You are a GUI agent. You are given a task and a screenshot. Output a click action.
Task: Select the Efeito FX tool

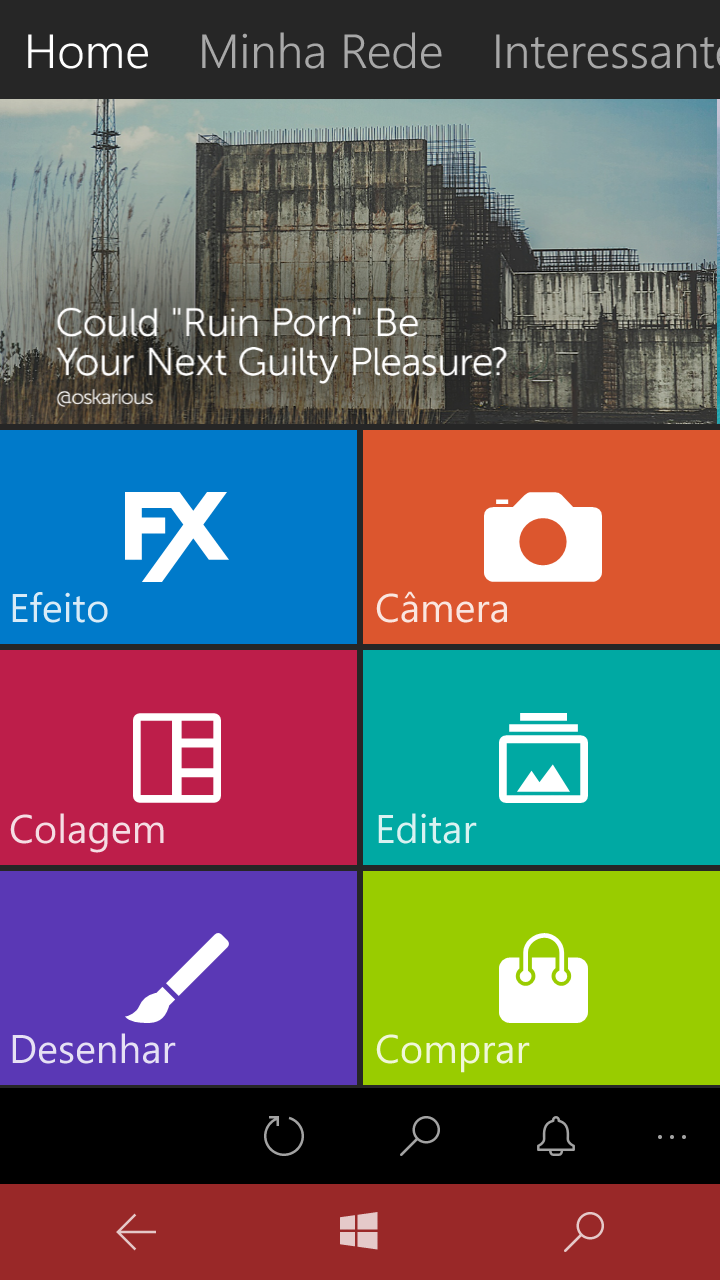coord(178,537)
